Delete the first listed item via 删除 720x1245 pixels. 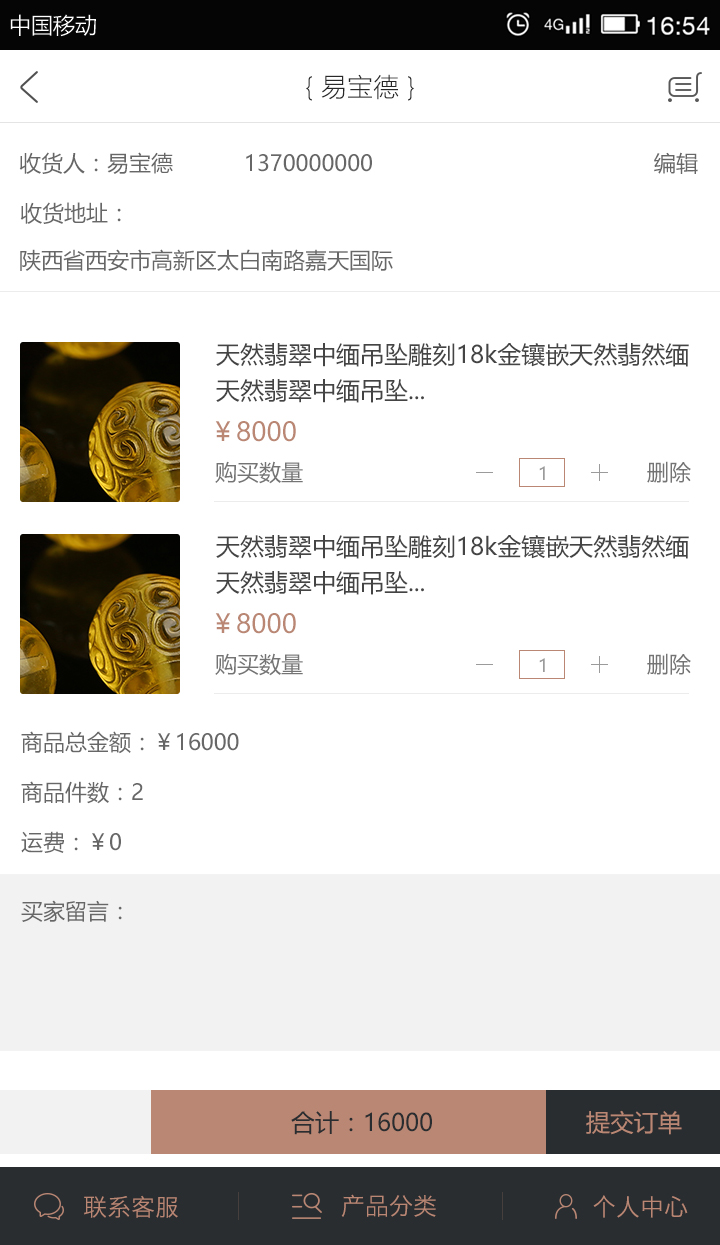click(668, 473)
